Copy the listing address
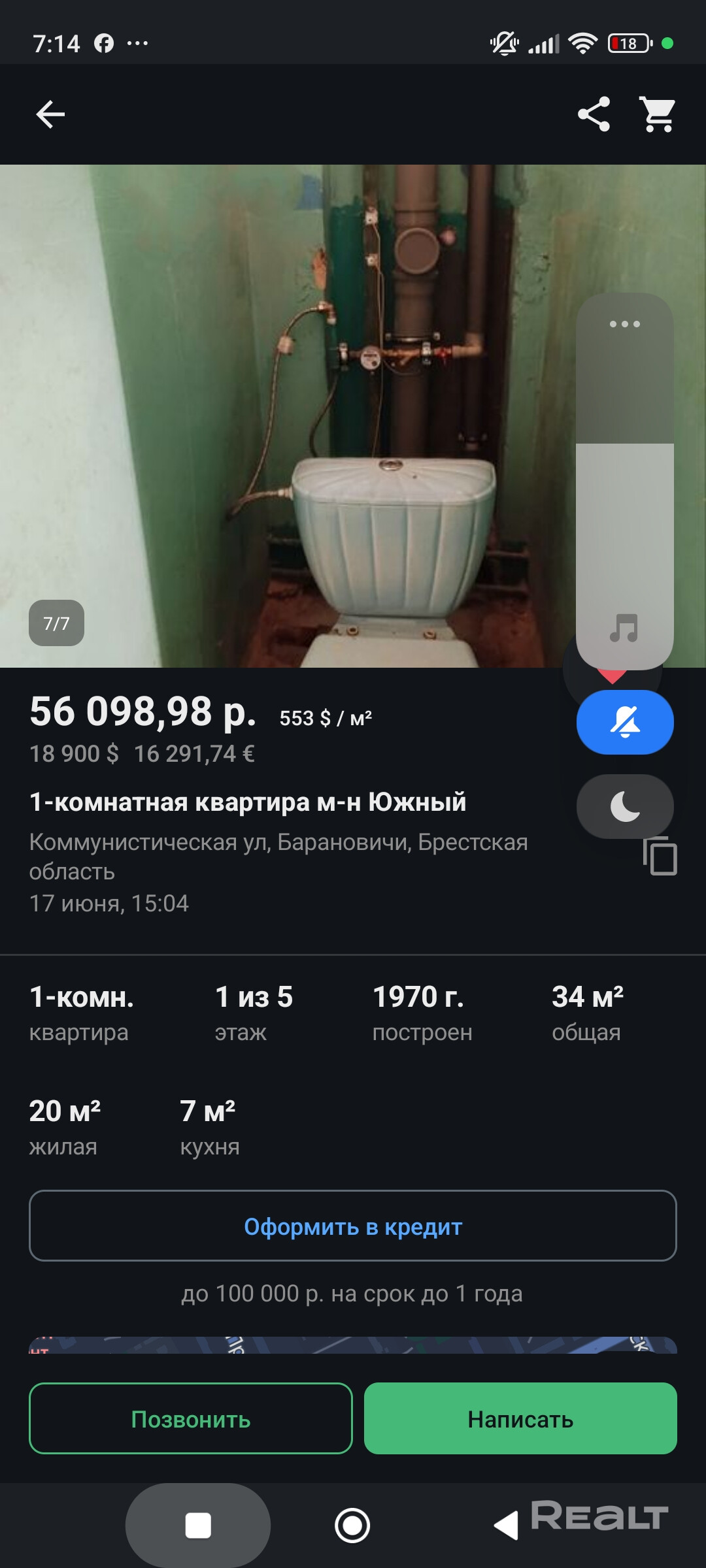This screenshot has height=1568, width=706. (x=661, y=857)
